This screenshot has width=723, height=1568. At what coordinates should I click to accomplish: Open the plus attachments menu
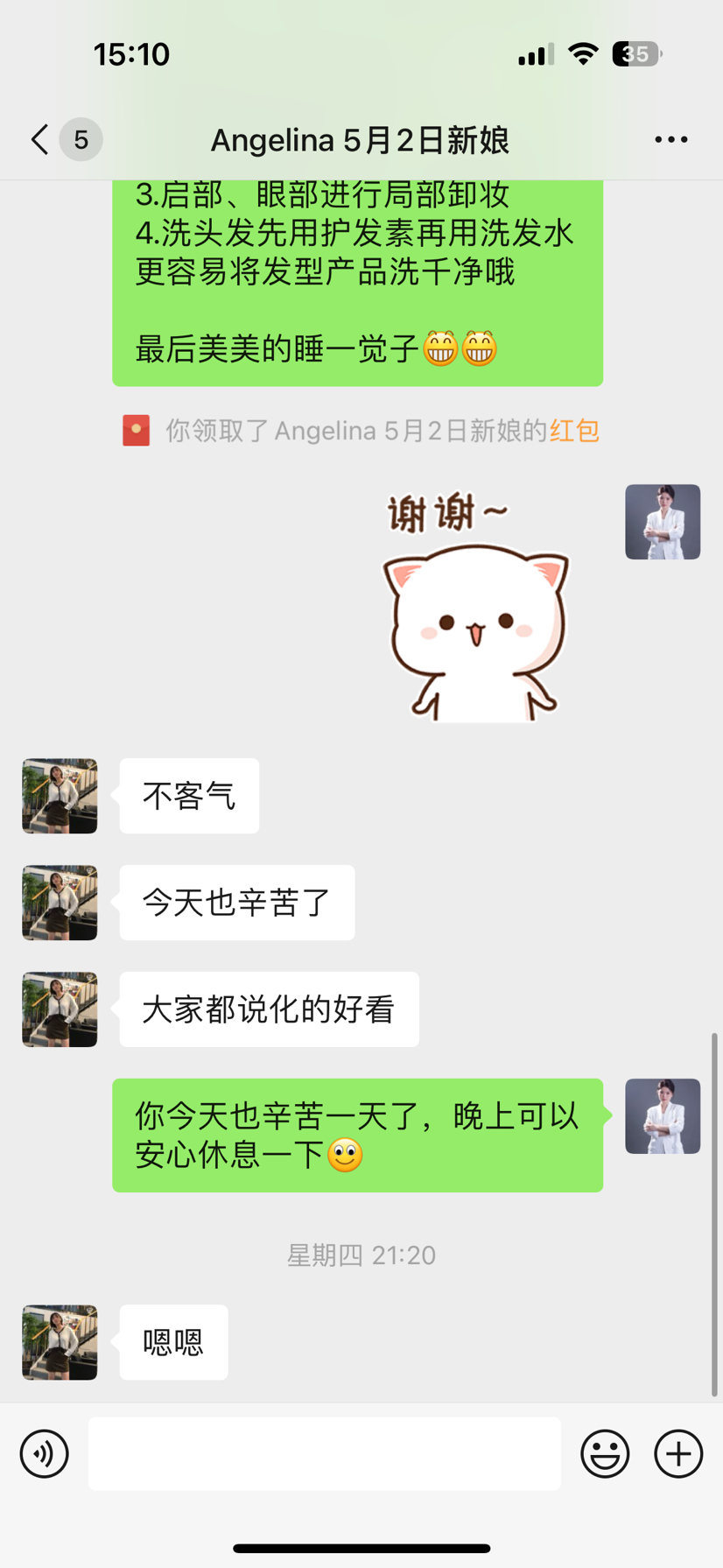(x=679, y=1454)
